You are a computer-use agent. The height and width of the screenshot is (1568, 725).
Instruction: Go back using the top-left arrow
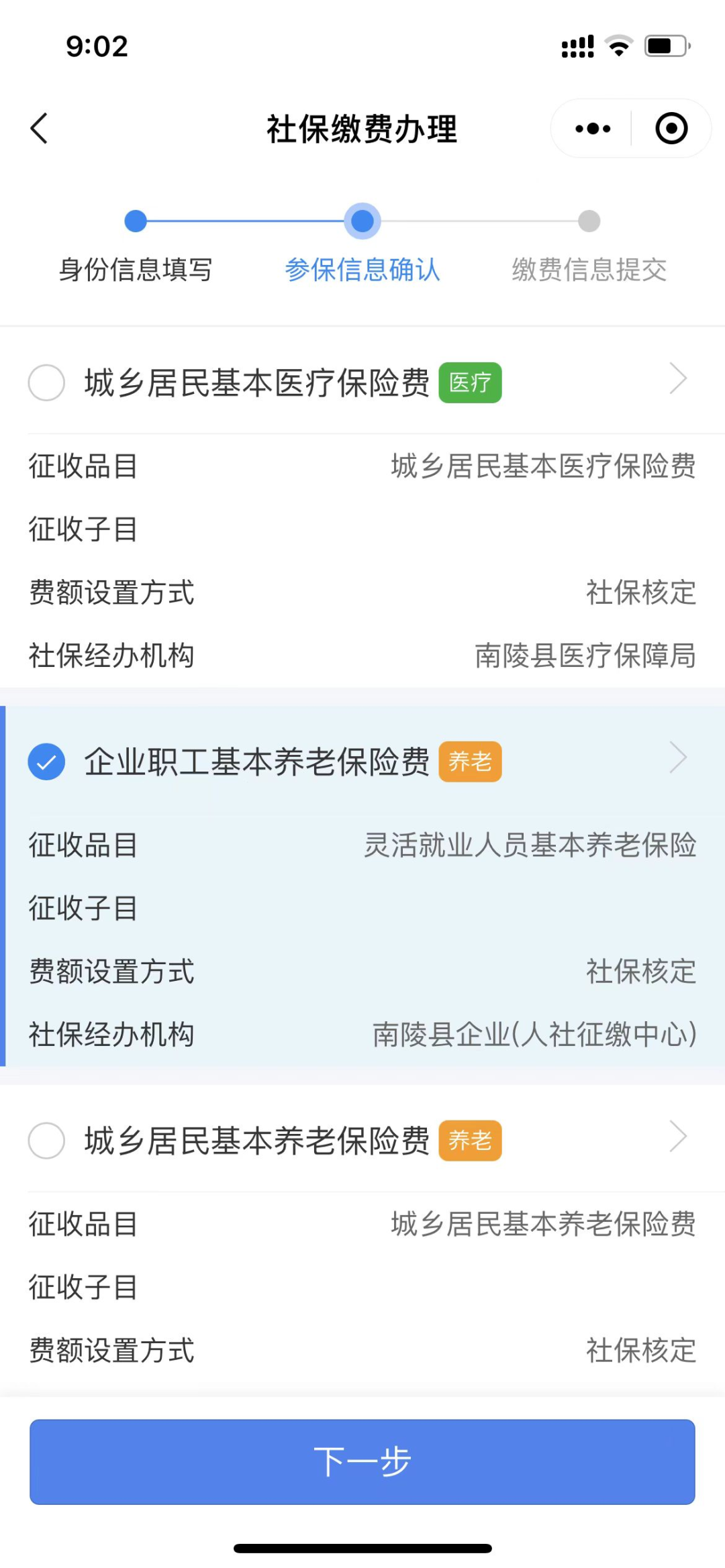point(40,128)
